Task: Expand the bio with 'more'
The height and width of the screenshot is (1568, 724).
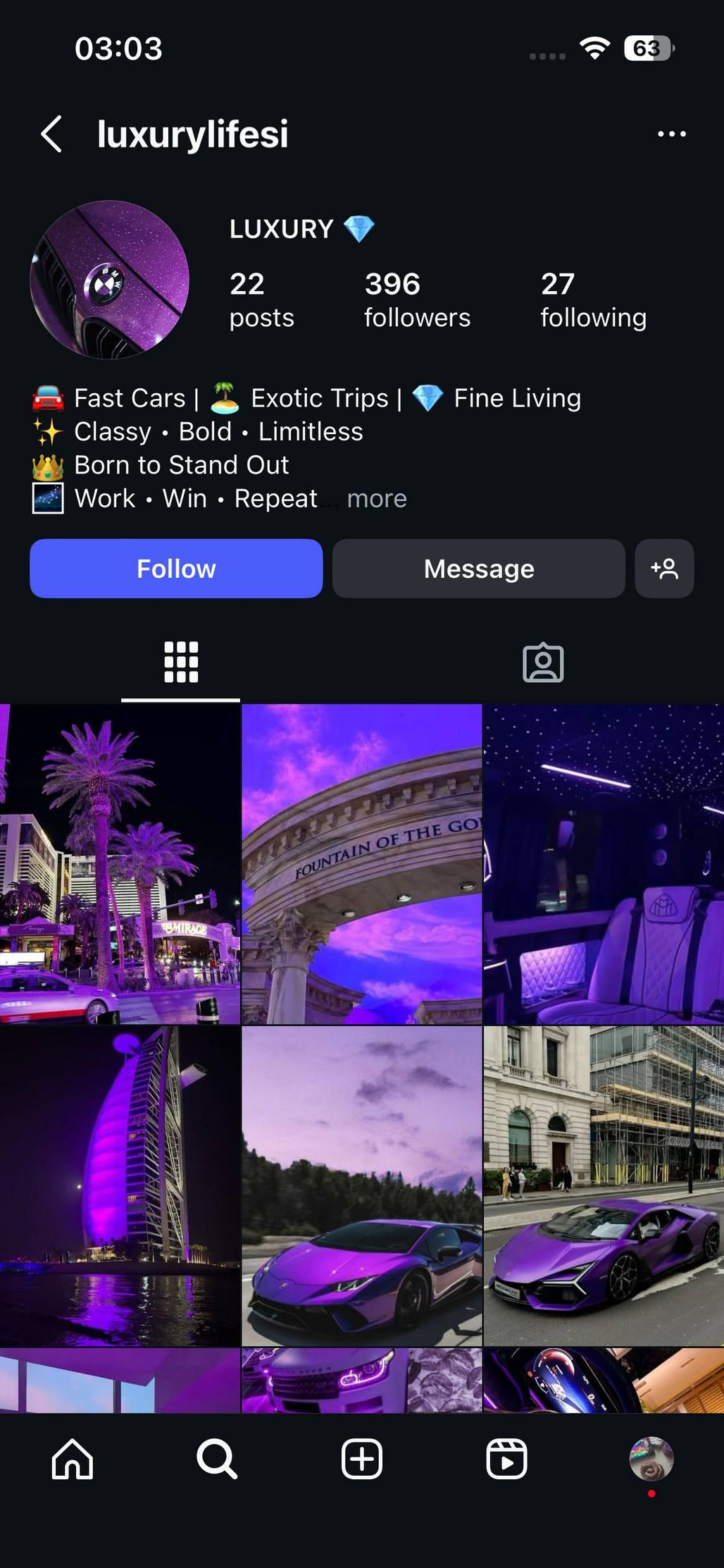Action: 377,499
